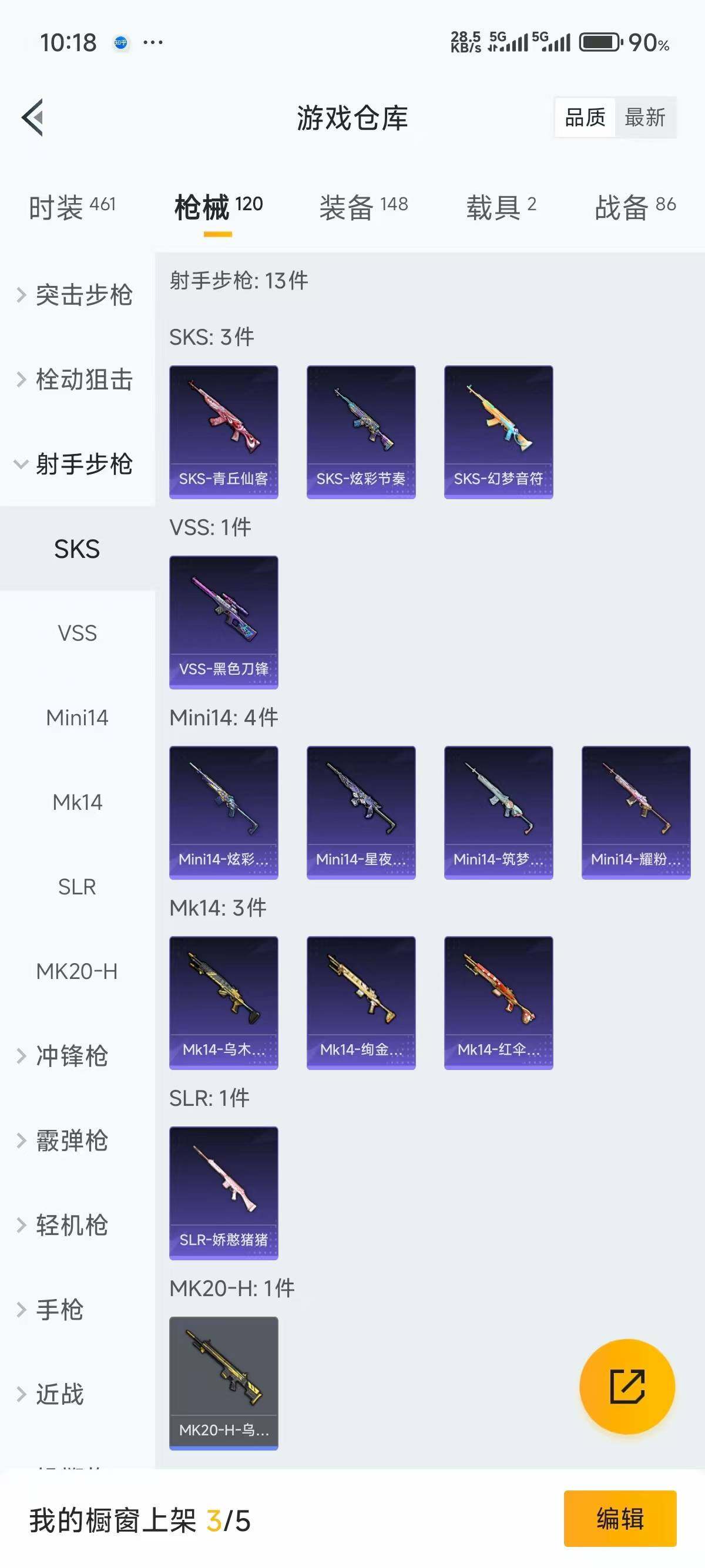Jump to the Mini14 subcategory

tap(78, 718)
